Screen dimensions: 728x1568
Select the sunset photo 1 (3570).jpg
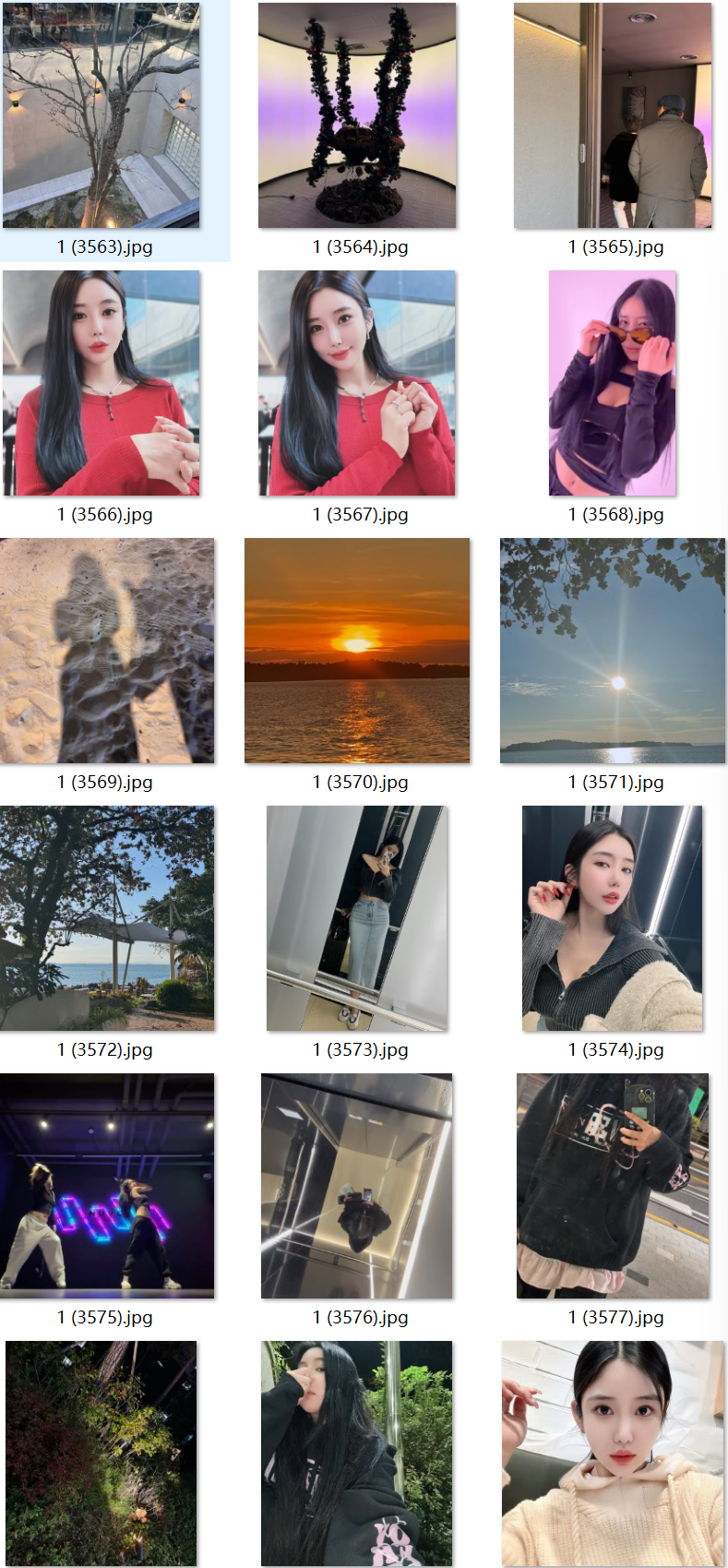[357, 651]
